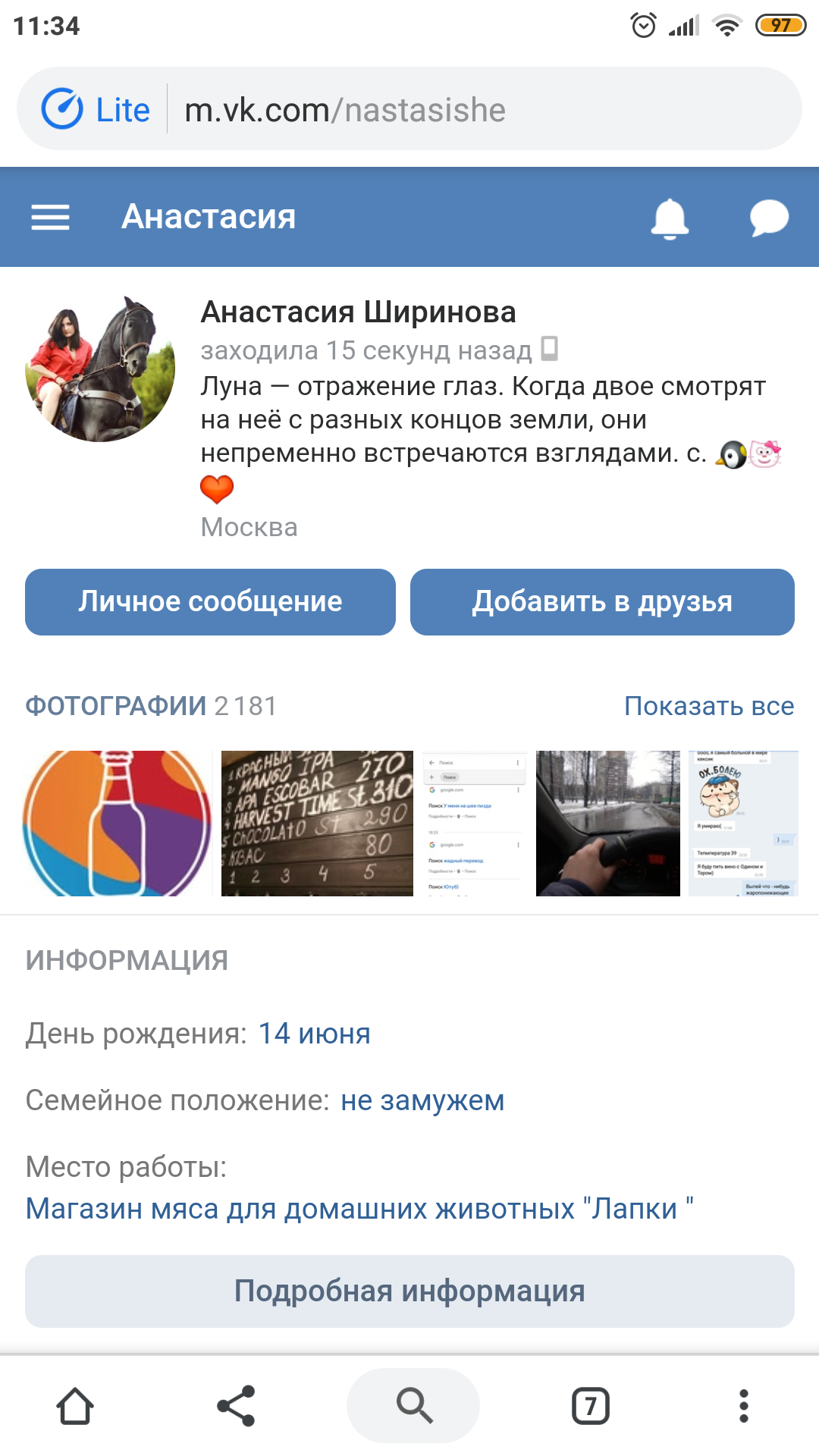Tap the birthday link 14 июня
Image resolution: width=819 pixels, height=1456 pixels.
point(315,1034)
